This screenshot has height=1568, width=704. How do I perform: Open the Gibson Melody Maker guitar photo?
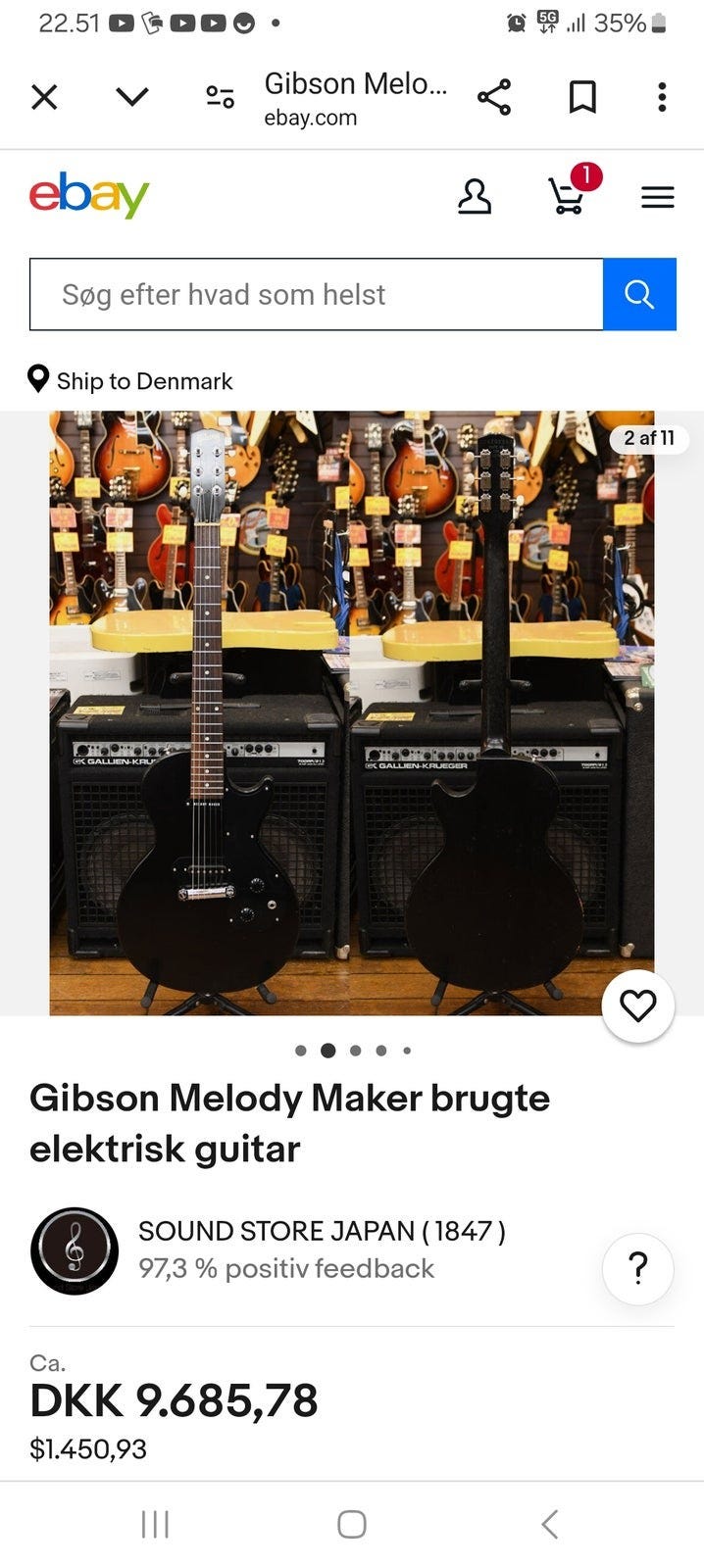coord(351,712)
